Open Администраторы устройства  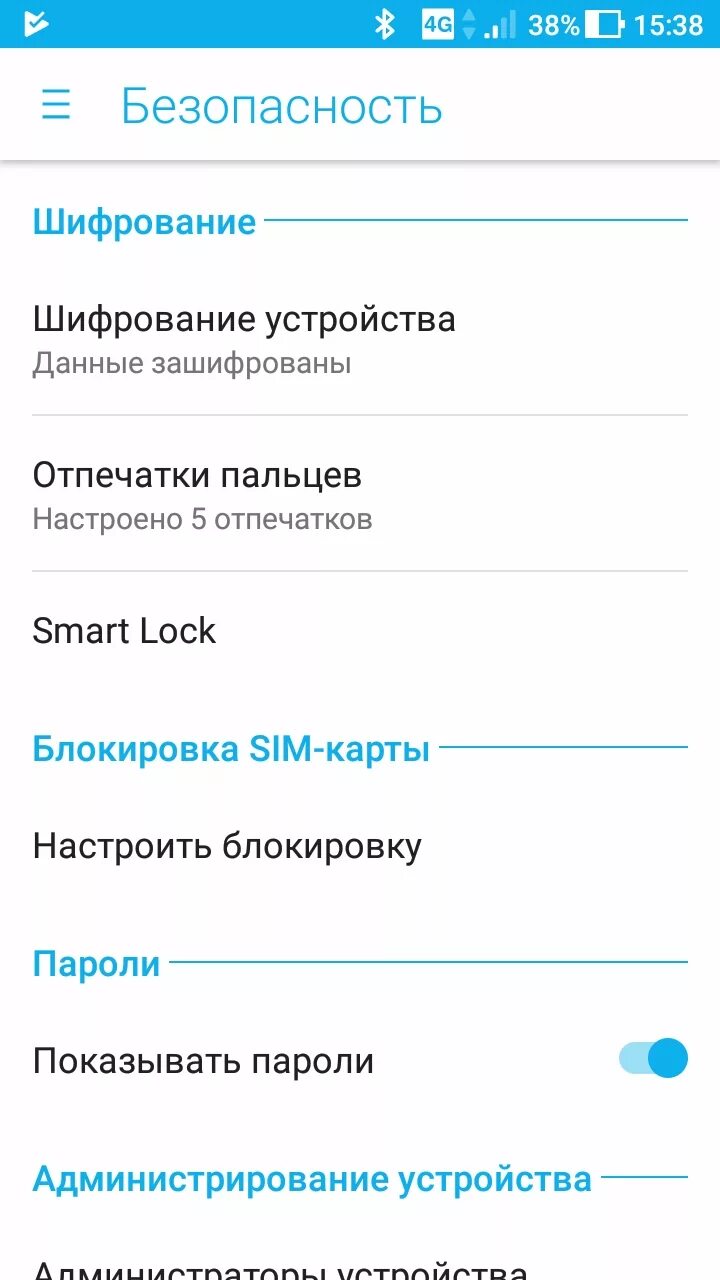[x=360, y=1262]
